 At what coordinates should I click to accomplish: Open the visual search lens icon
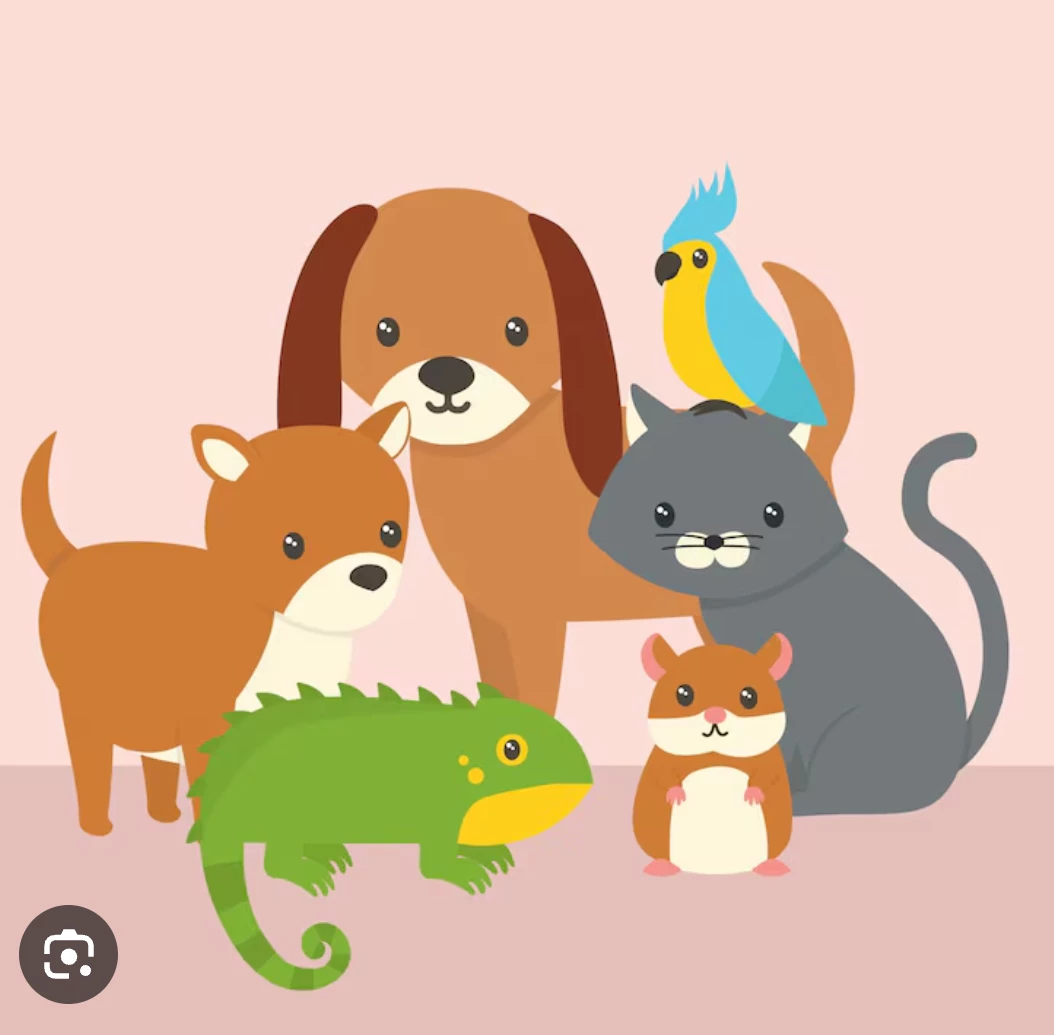point(68,954)
